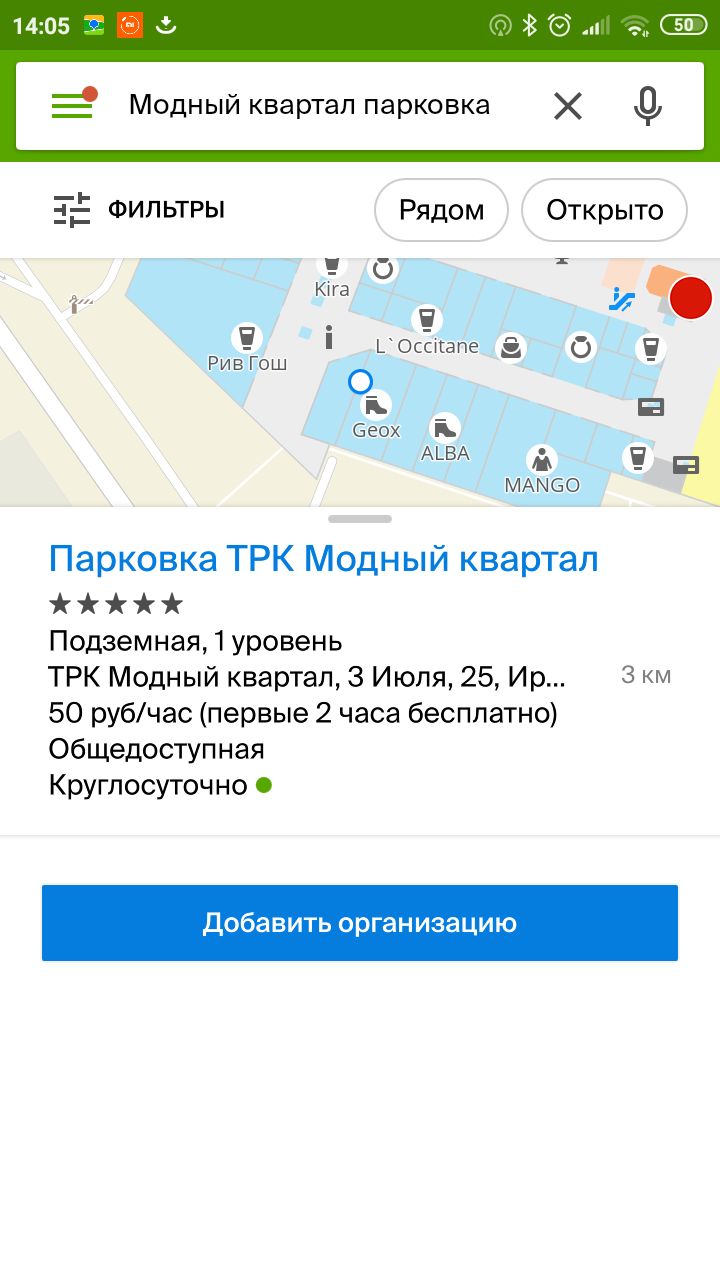Clear the search query
Viewport: 720px width, 1280px height.
click(568, 105)
